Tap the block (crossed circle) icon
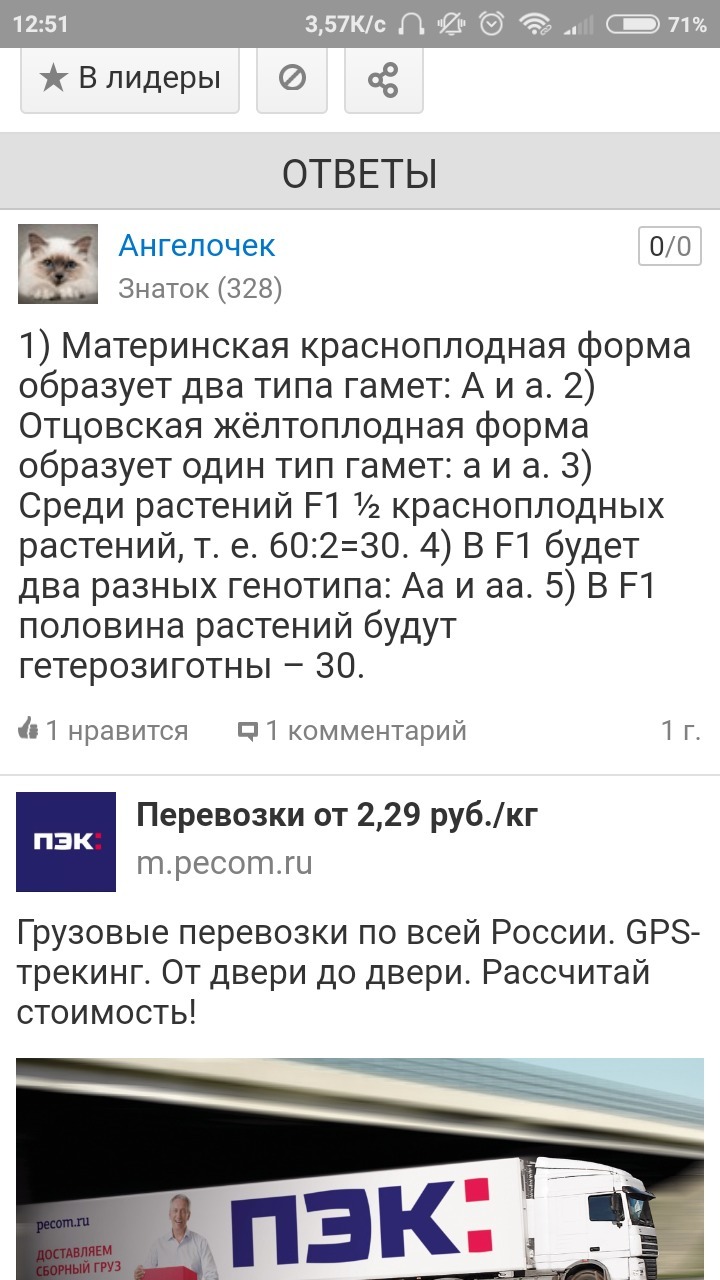This screenshot has height=1280, width=720. [292, 79]
